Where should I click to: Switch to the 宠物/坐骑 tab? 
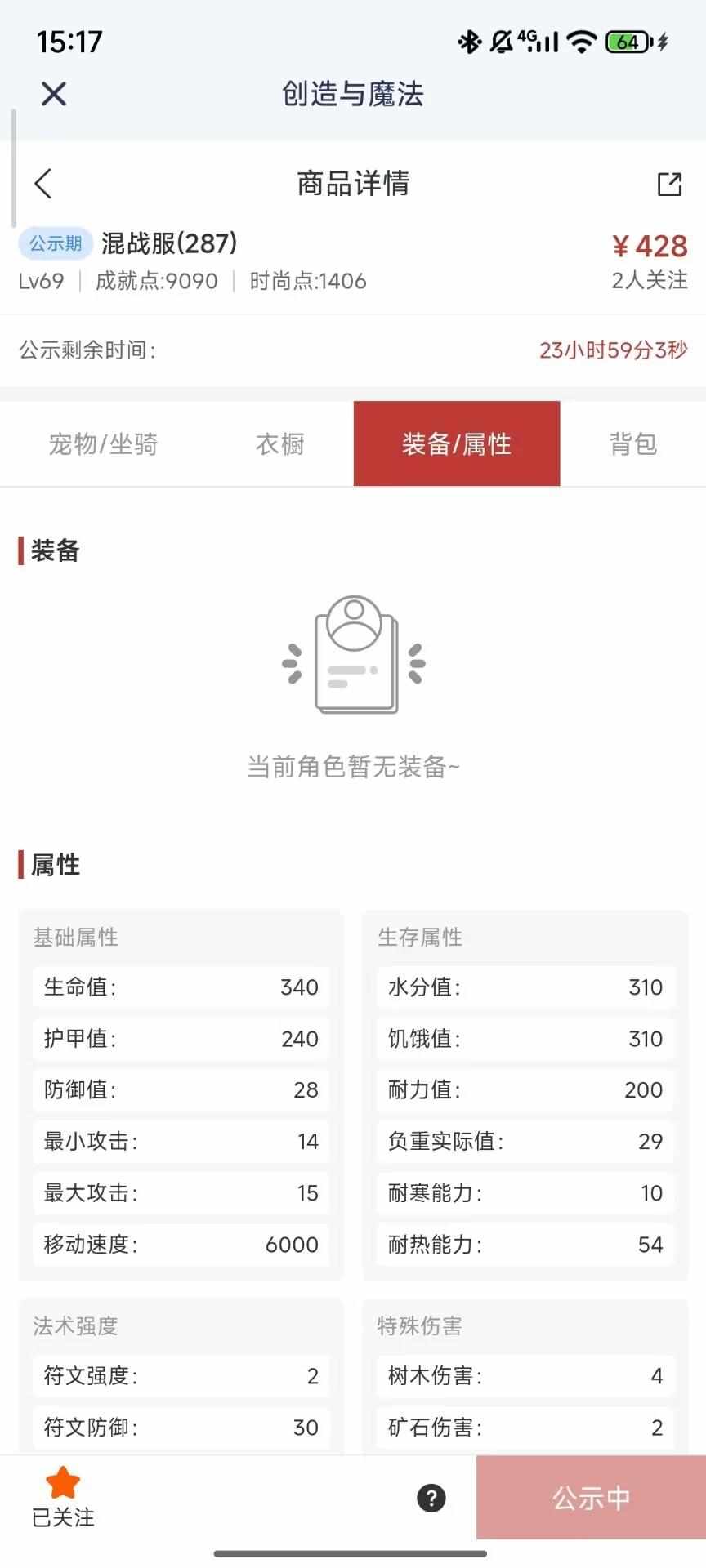(x=103, y=444)
